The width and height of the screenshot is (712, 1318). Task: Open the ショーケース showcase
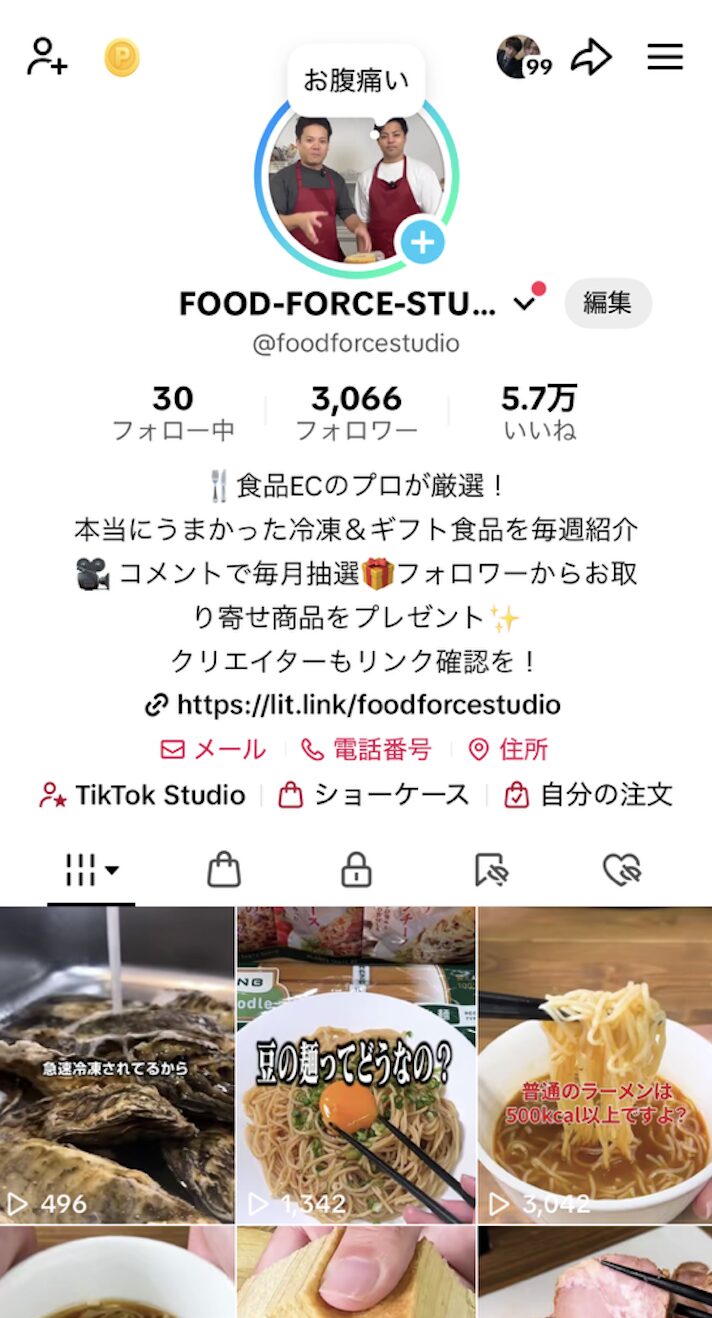[374, 795]
